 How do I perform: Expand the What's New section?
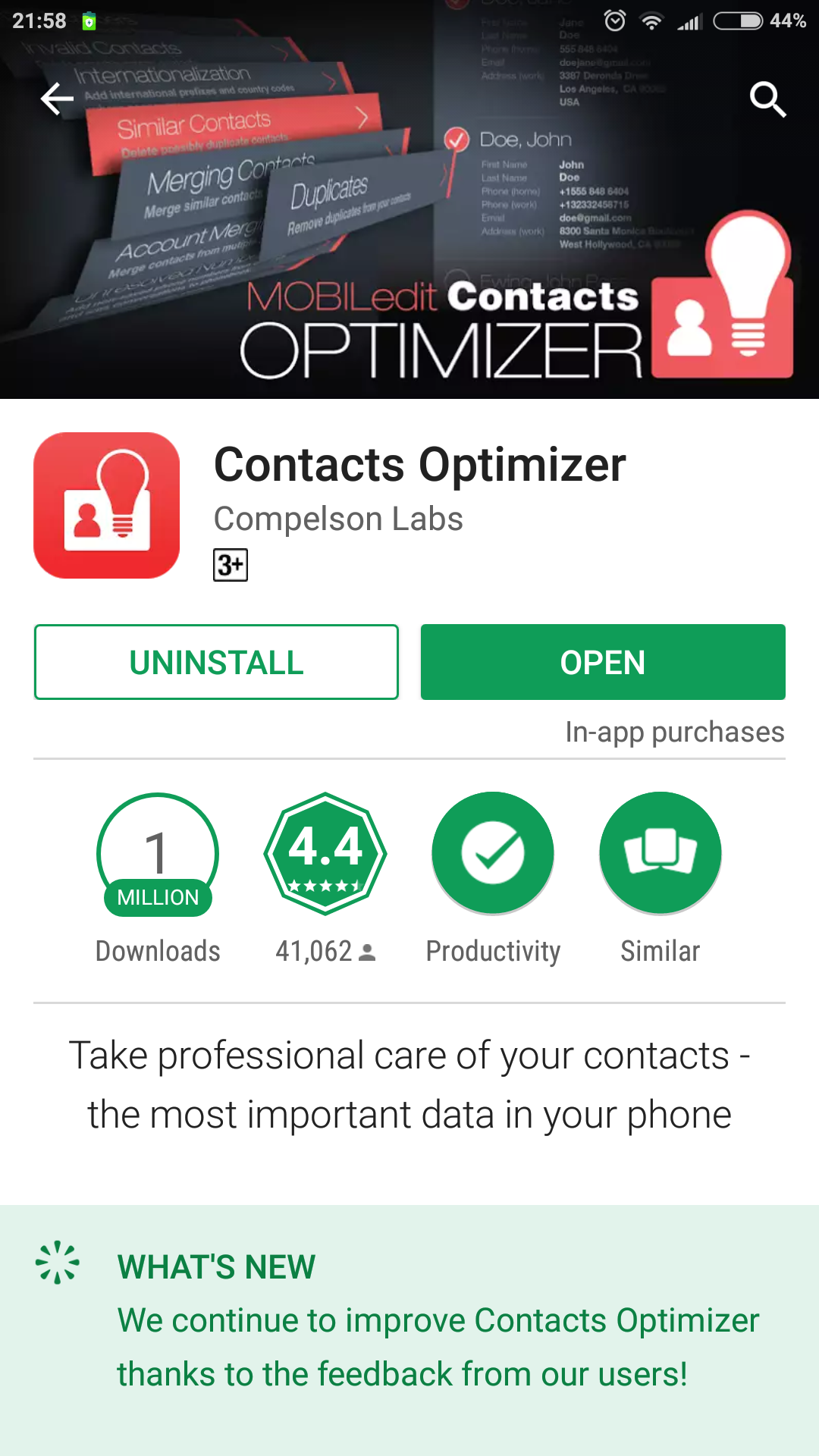[x=409, y=1319]
